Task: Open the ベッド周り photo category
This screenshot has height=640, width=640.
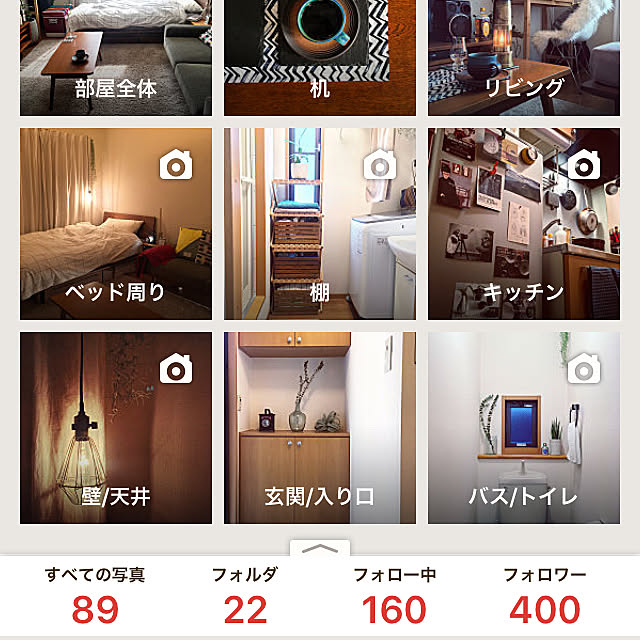Action: (x=116, y=224)
